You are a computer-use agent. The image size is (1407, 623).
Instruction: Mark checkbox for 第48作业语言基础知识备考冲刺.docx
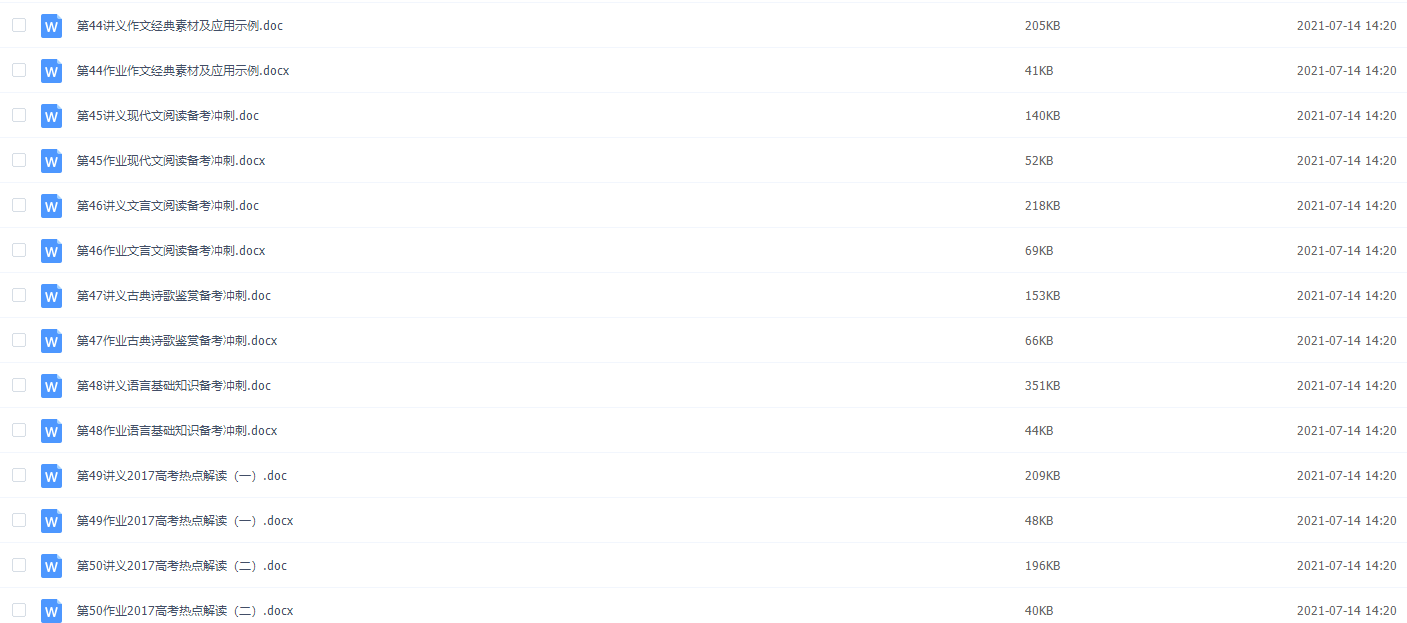19,430
